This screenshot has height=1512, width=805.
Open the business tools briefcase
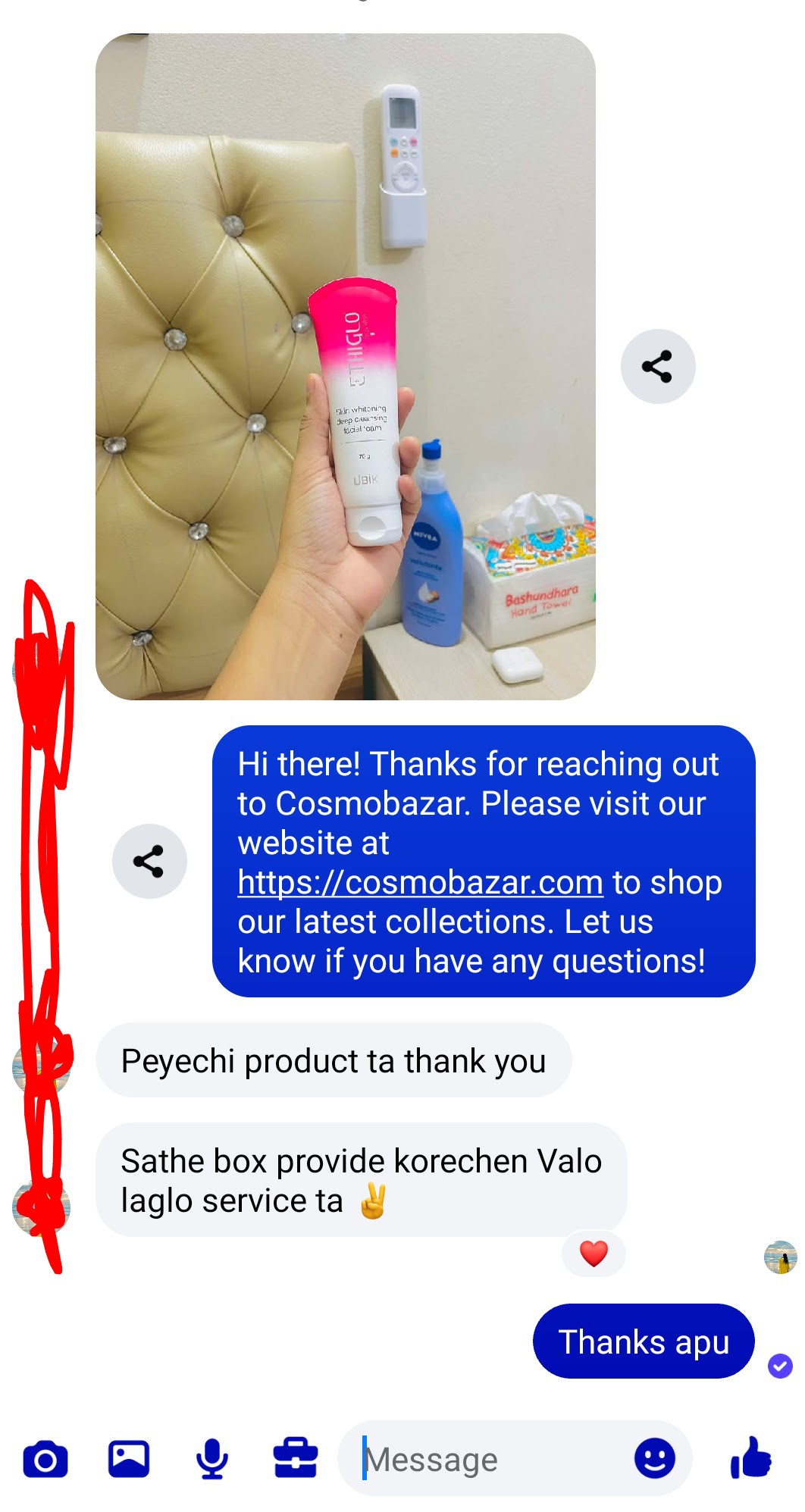[x=296, y=1459]
